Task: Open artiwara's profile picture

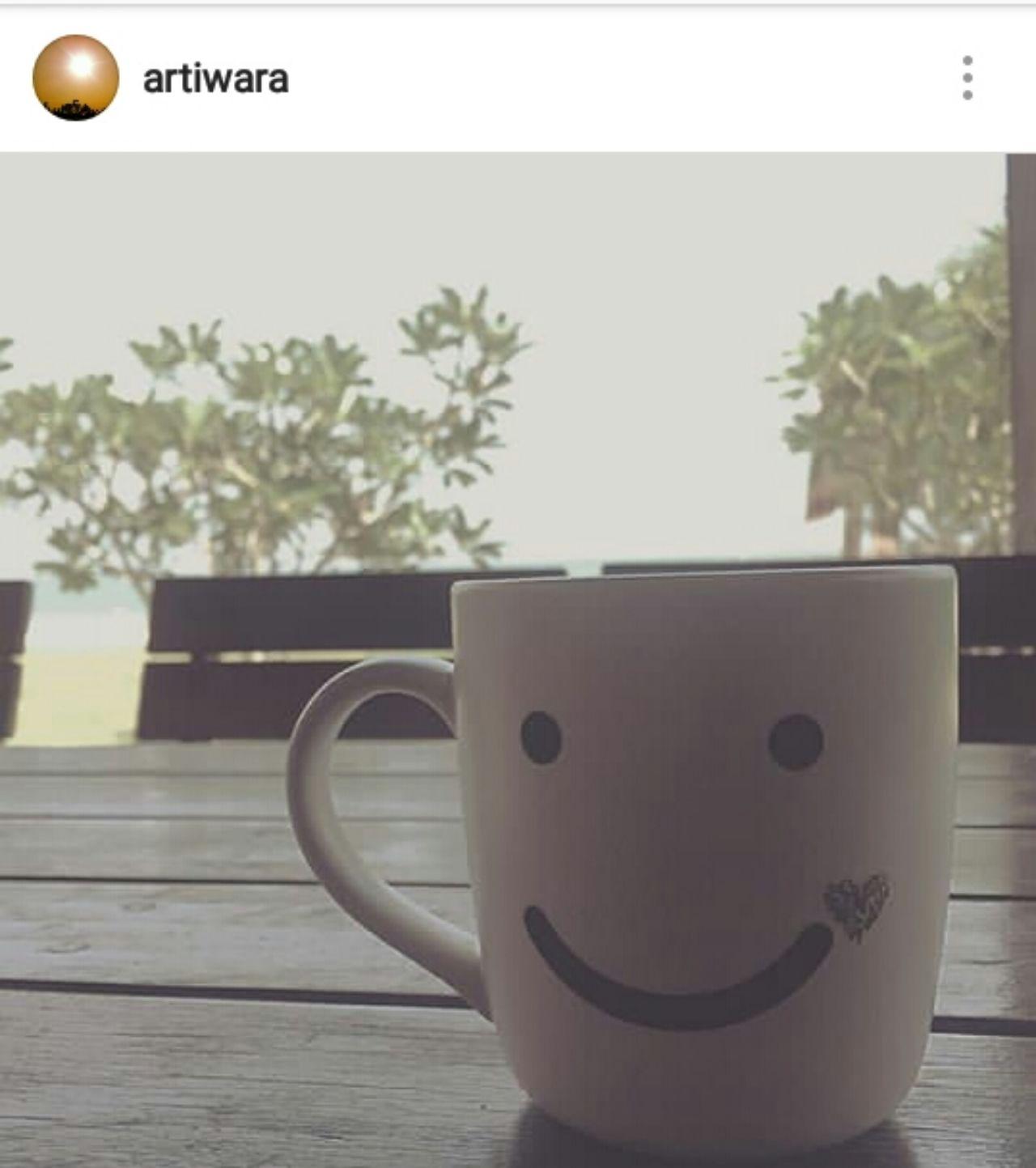Action: pyautogui.click(x=75, y=79)
